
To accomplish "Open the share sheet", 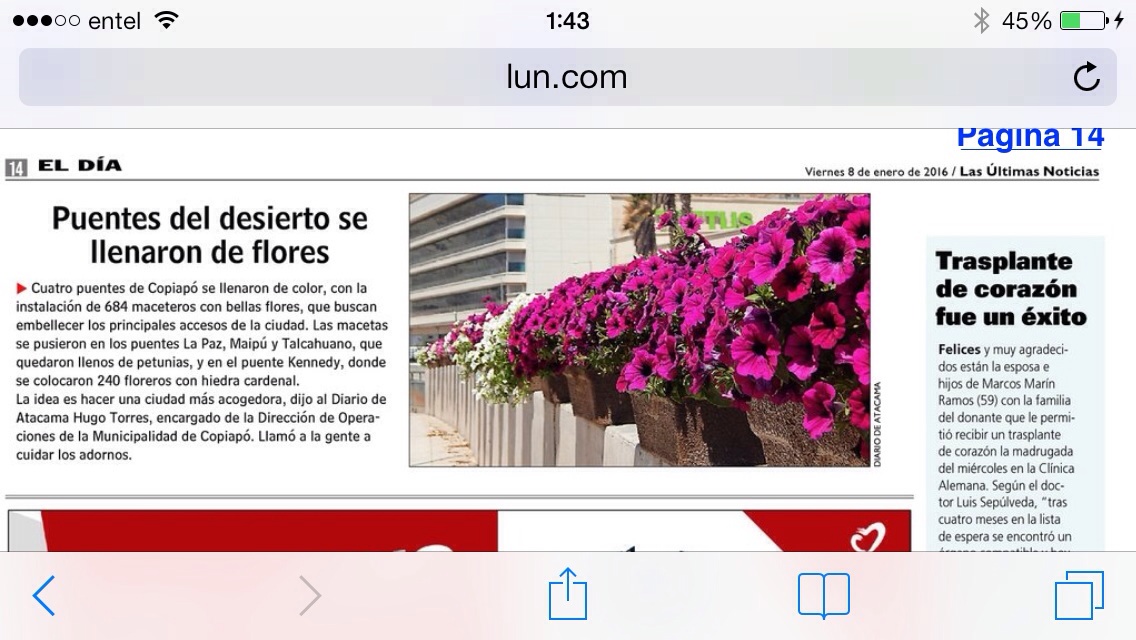I will 567,595.
